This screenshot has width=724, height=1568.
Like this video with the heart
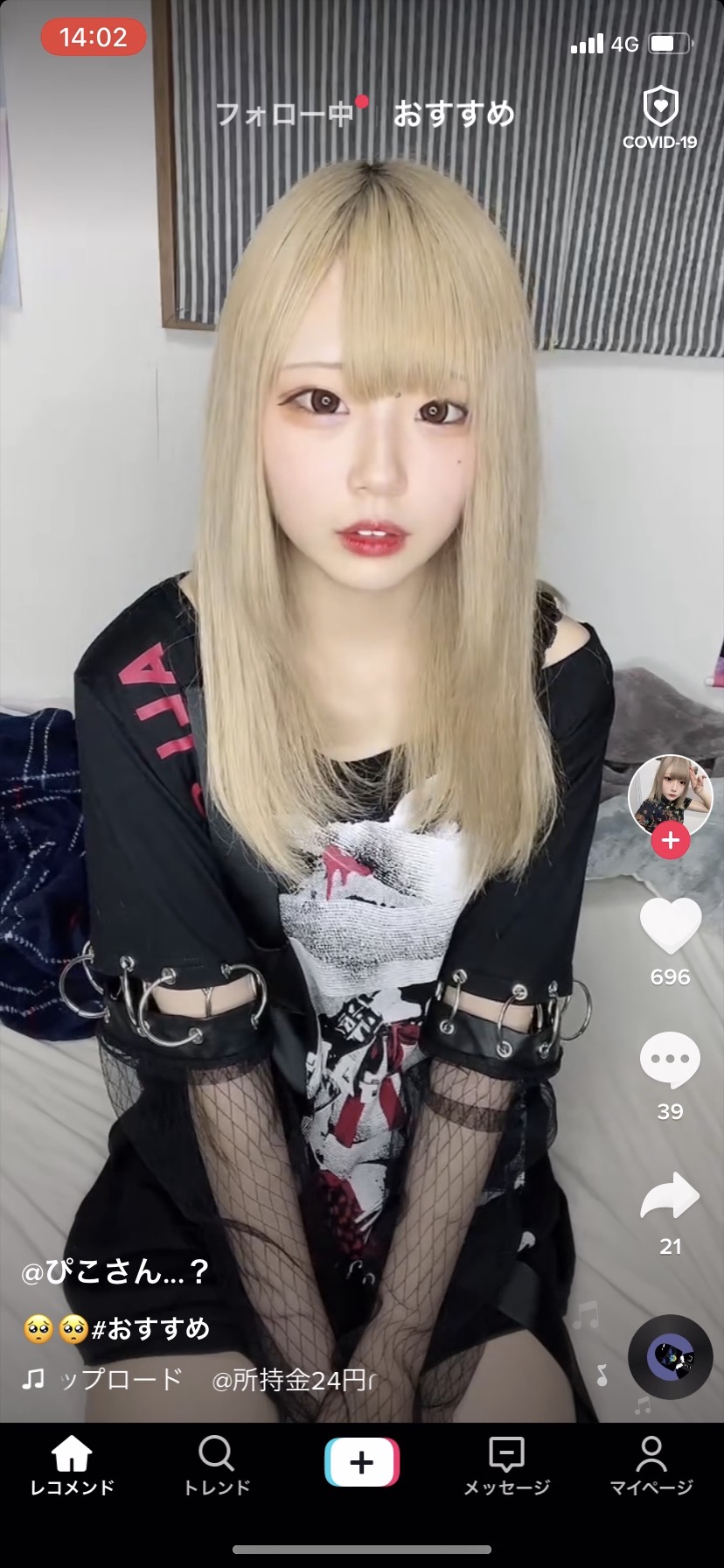click(671, 926)
